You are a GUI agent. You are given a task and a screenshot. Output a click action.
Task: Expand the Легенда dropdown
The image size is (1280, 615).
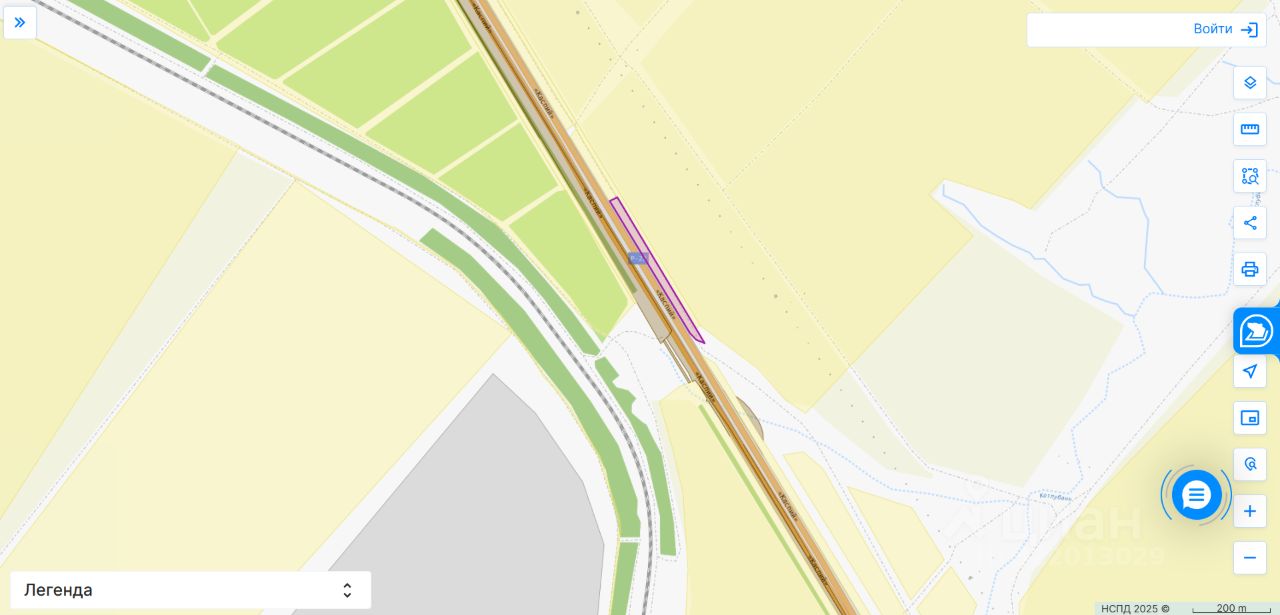click(190, 590)
